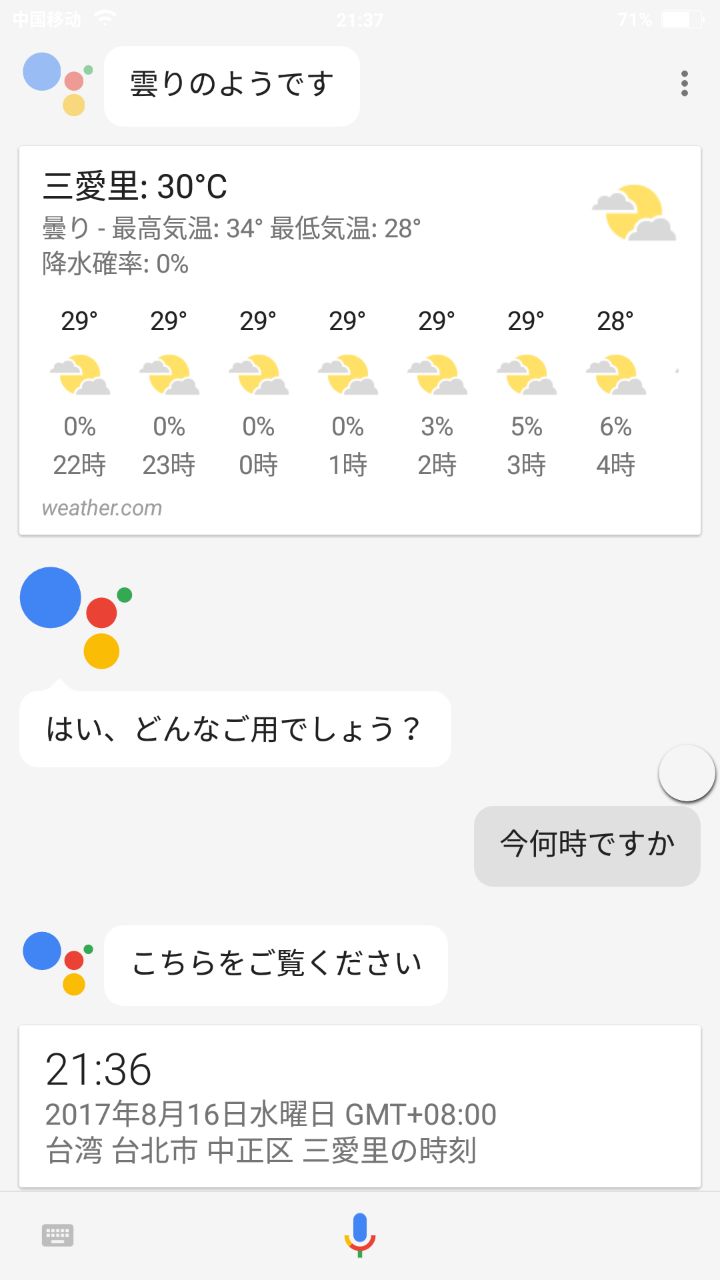Open the three-dot overflow menu

pos(684,84)
